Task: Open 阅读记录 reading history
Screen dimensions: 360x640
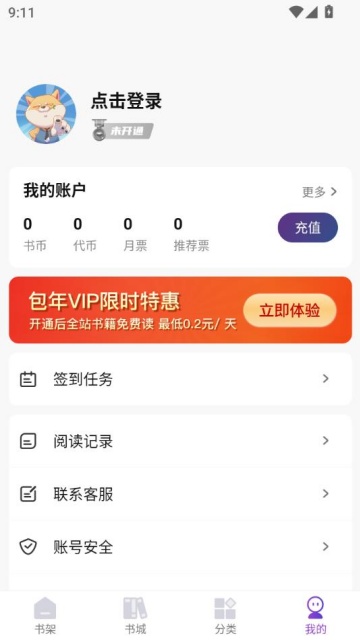Action: click(180, 441)
